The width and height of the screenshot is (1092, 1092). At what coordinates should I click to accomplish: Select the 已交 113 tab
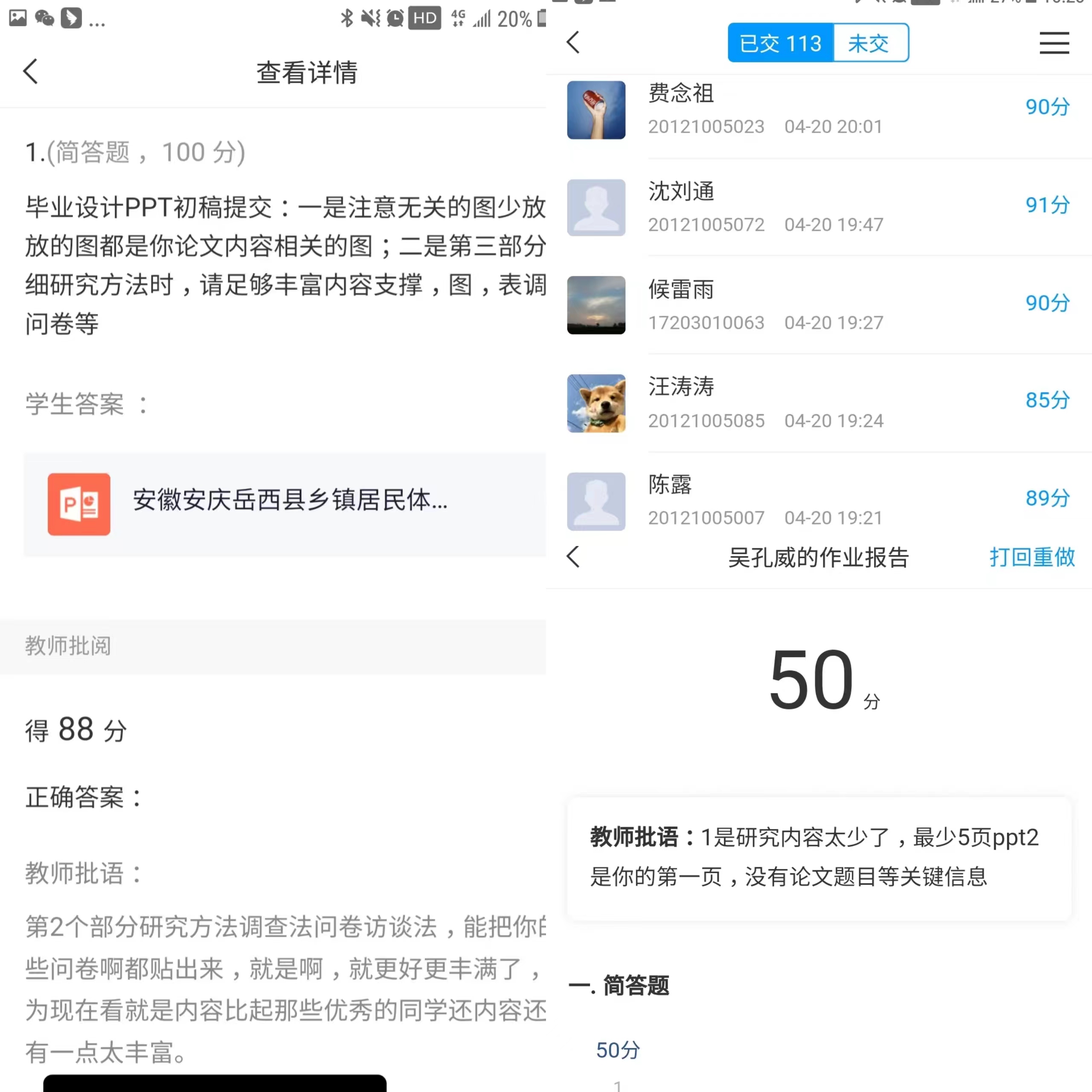tap(780, 43)
